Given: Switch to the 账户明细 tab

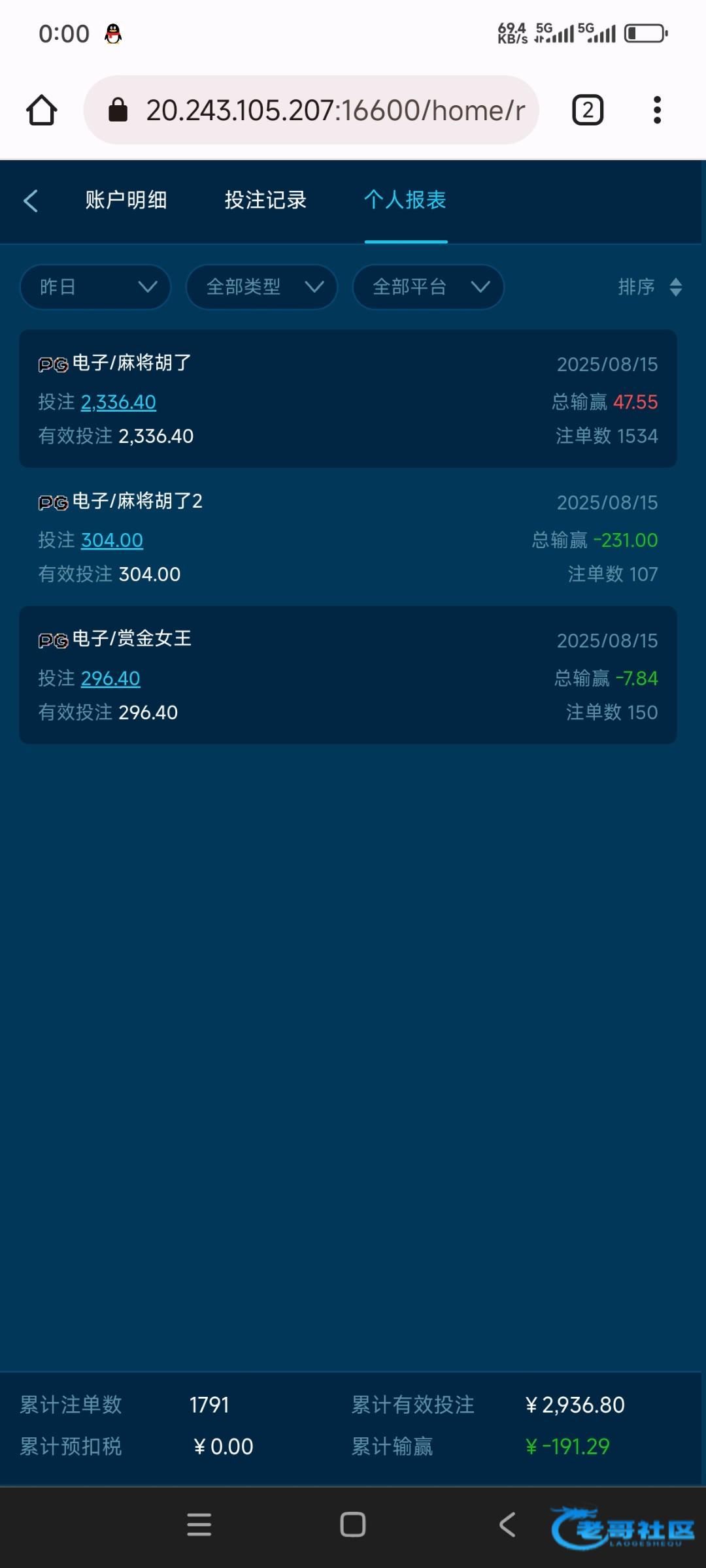Looking at the screenshot, I should (x=126, y=200).
